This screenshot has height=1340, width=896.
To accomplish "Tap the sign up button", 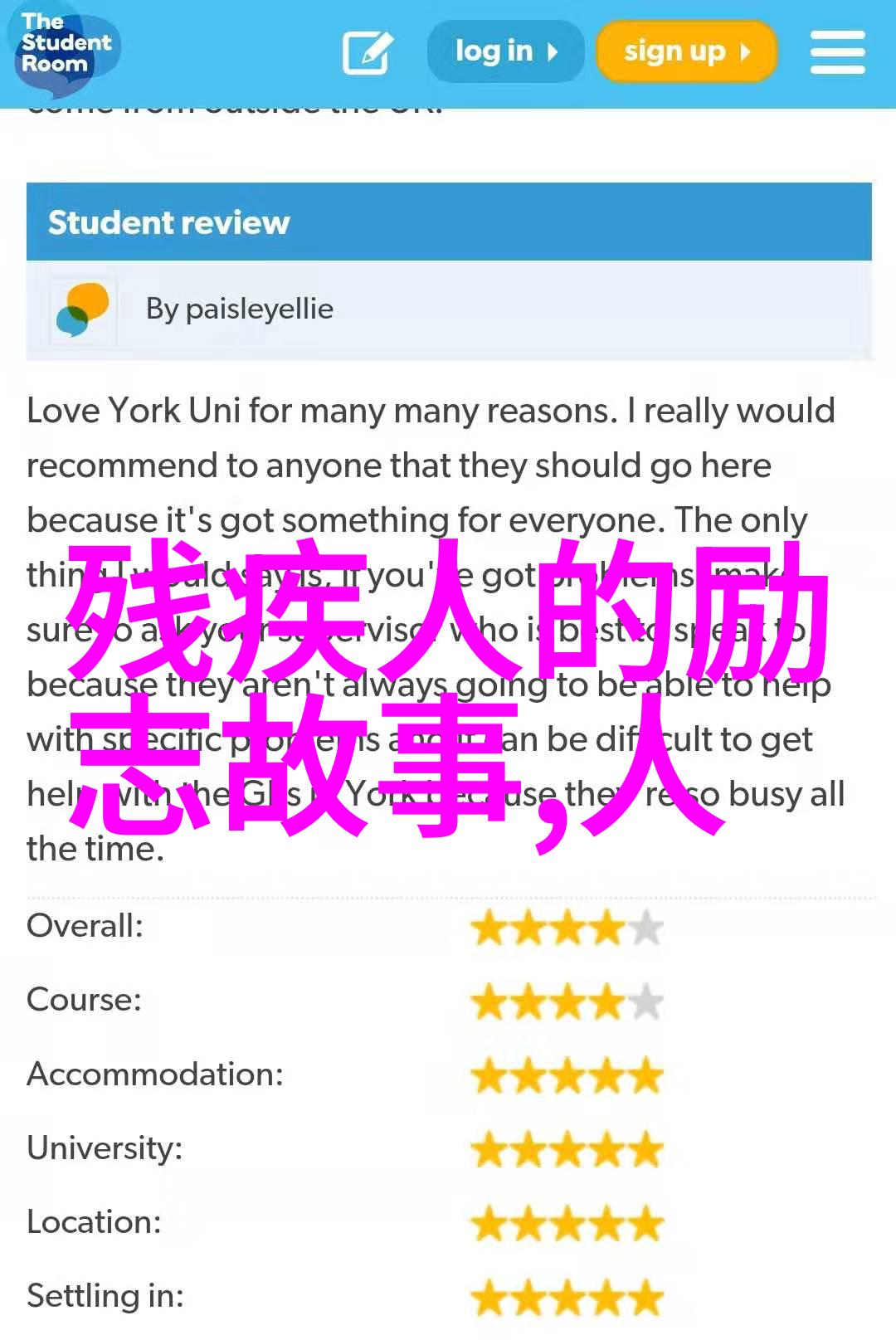I will click(686, 51).
